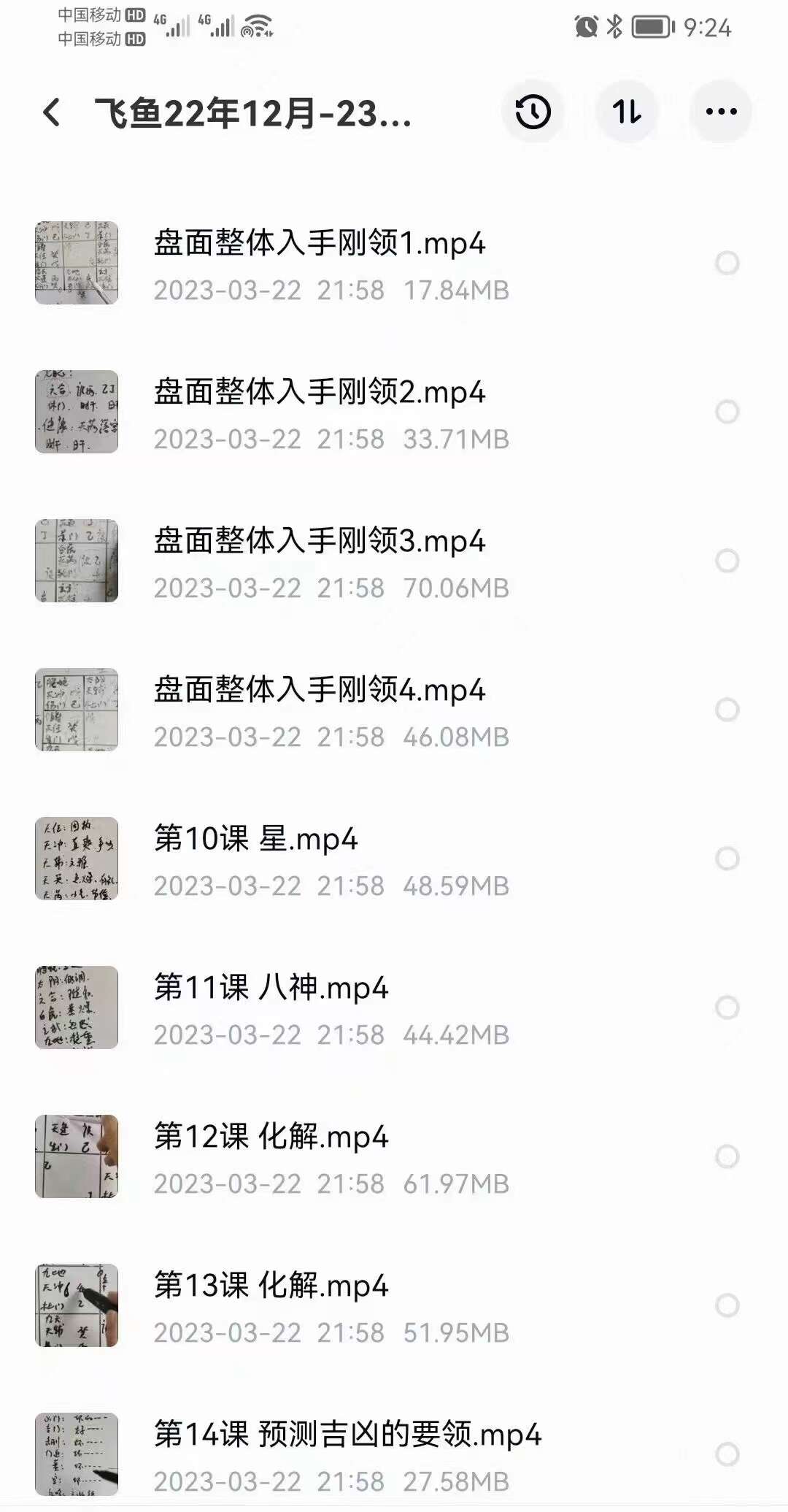
Task: Open 第13课 化解.mp4
Action: pos(271,1286)
